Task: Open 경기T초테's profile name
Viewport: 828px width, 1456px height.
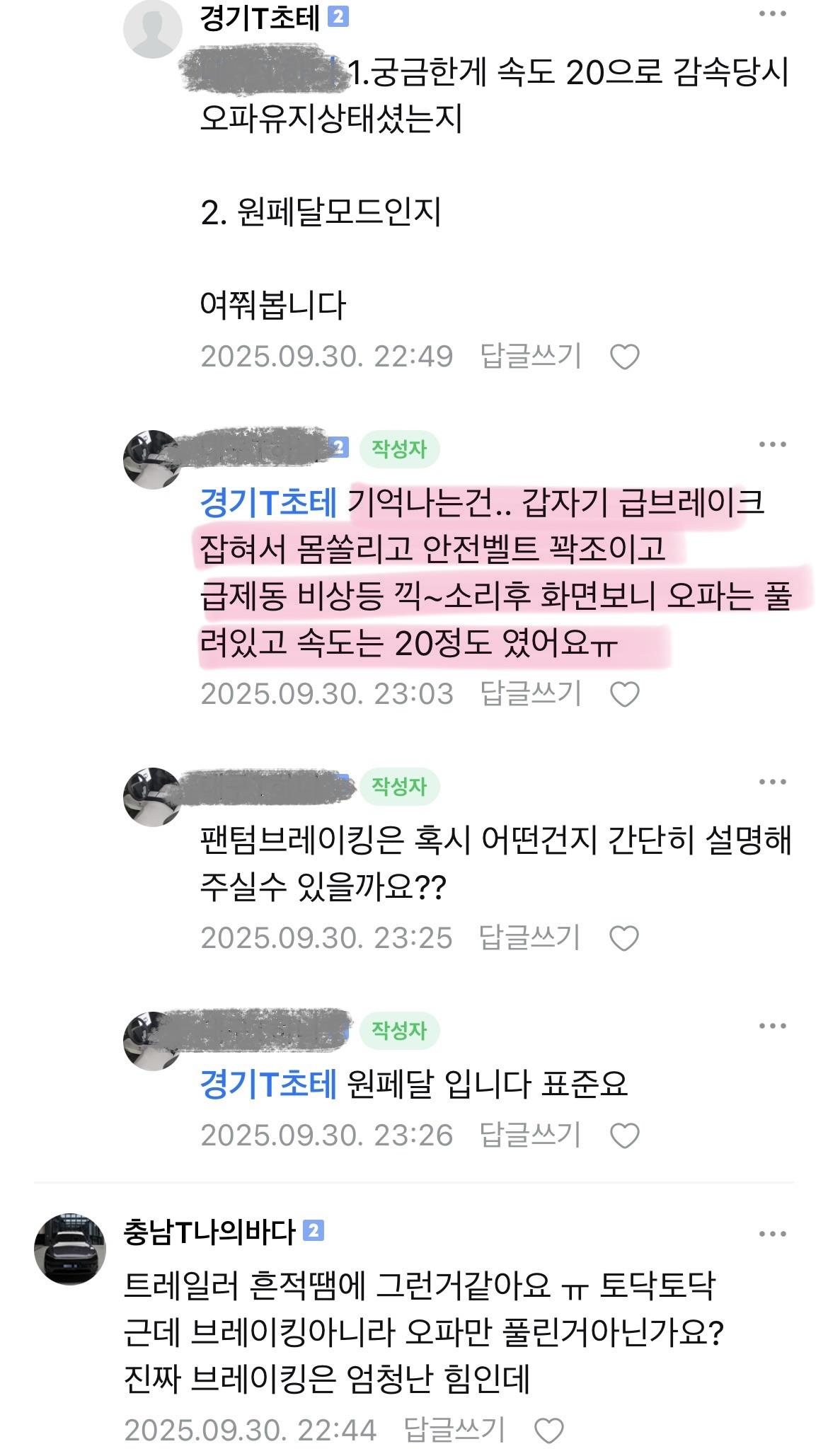Action: (x=260, y=18)
